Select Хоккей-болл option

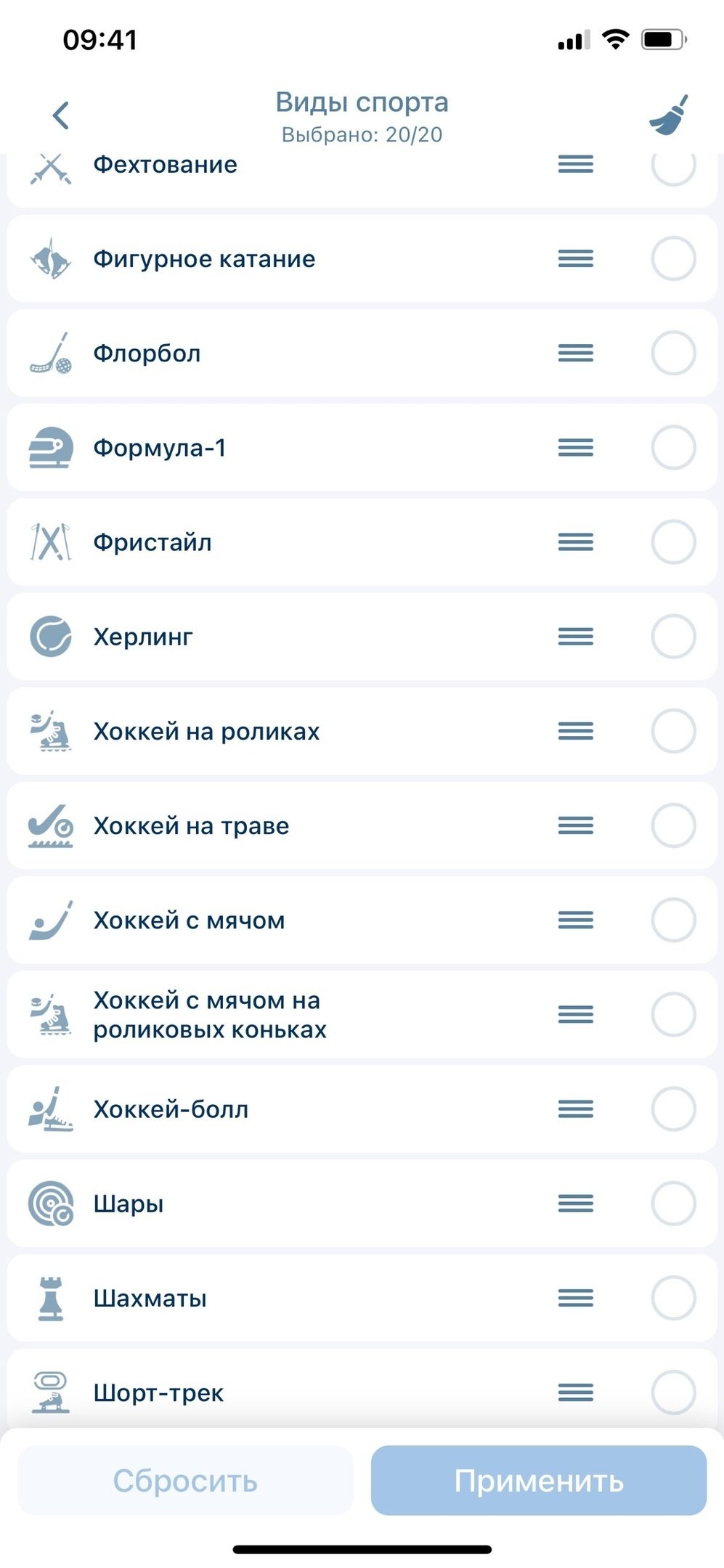[x=673, y=1108]
